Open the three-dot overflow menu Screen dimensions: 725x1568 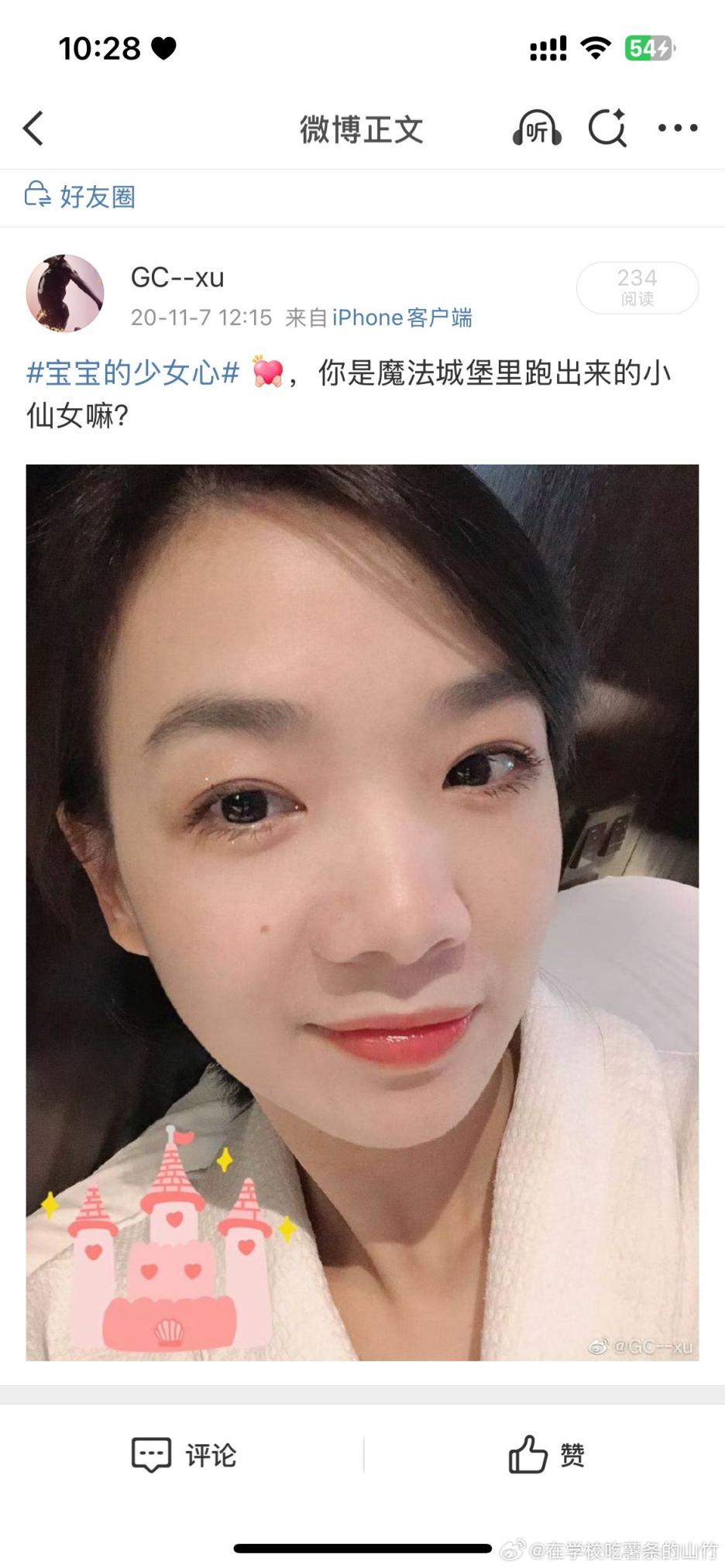(678, 129)
